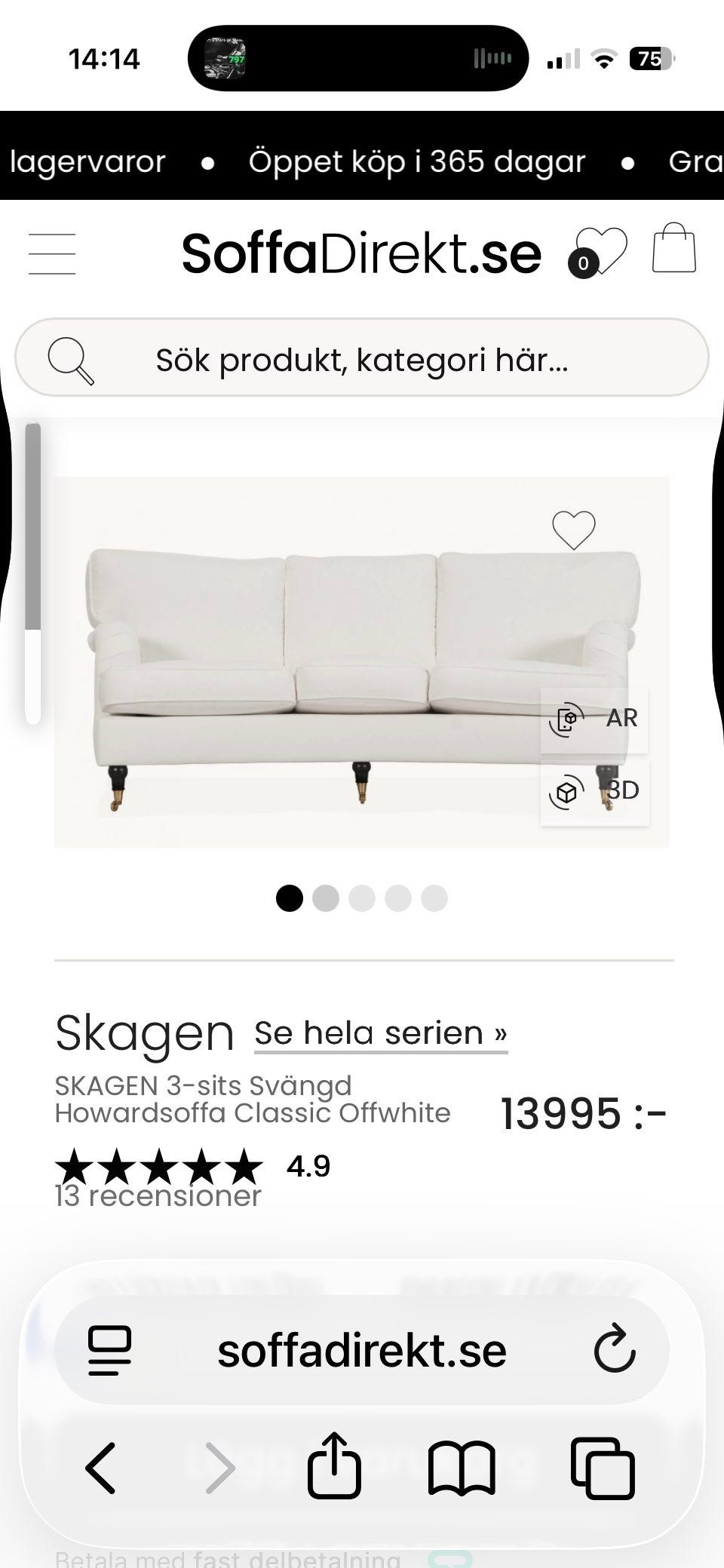Select the third carousel dot
Image resolution: width=724 pixels, height=1568 pixels.
tap(362, 898)
